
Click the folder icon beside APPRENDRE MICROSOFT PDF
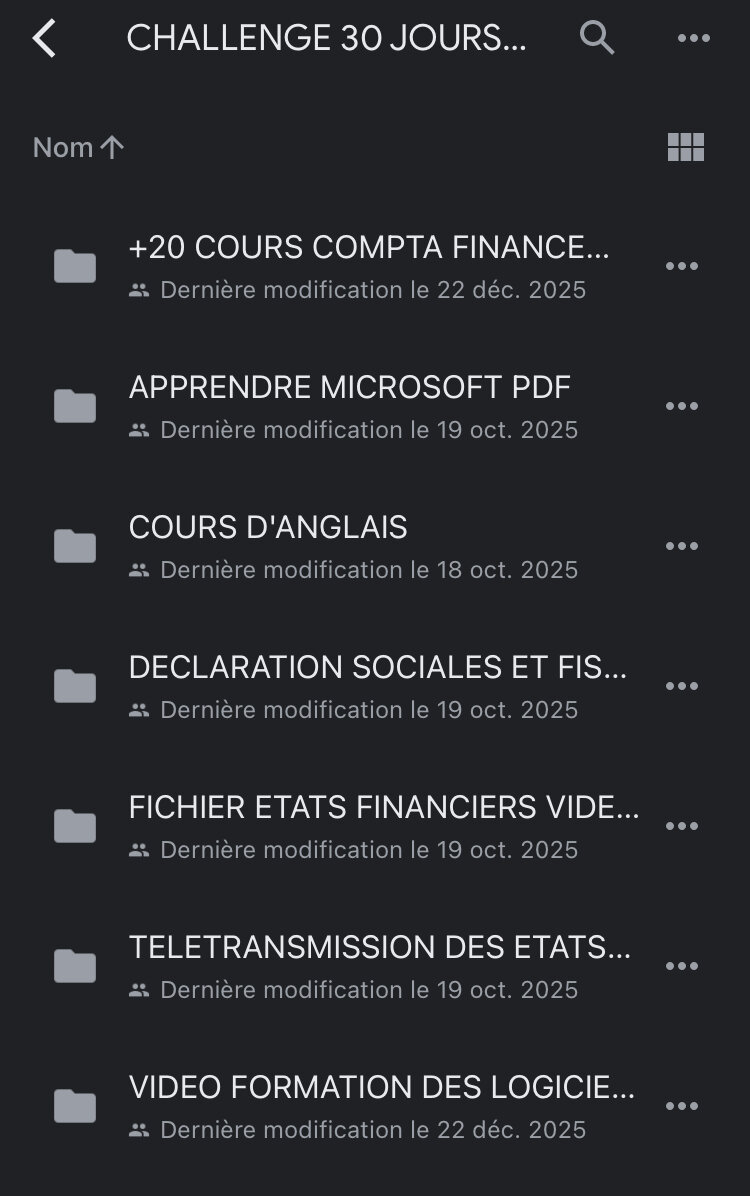tap(74, 406)
